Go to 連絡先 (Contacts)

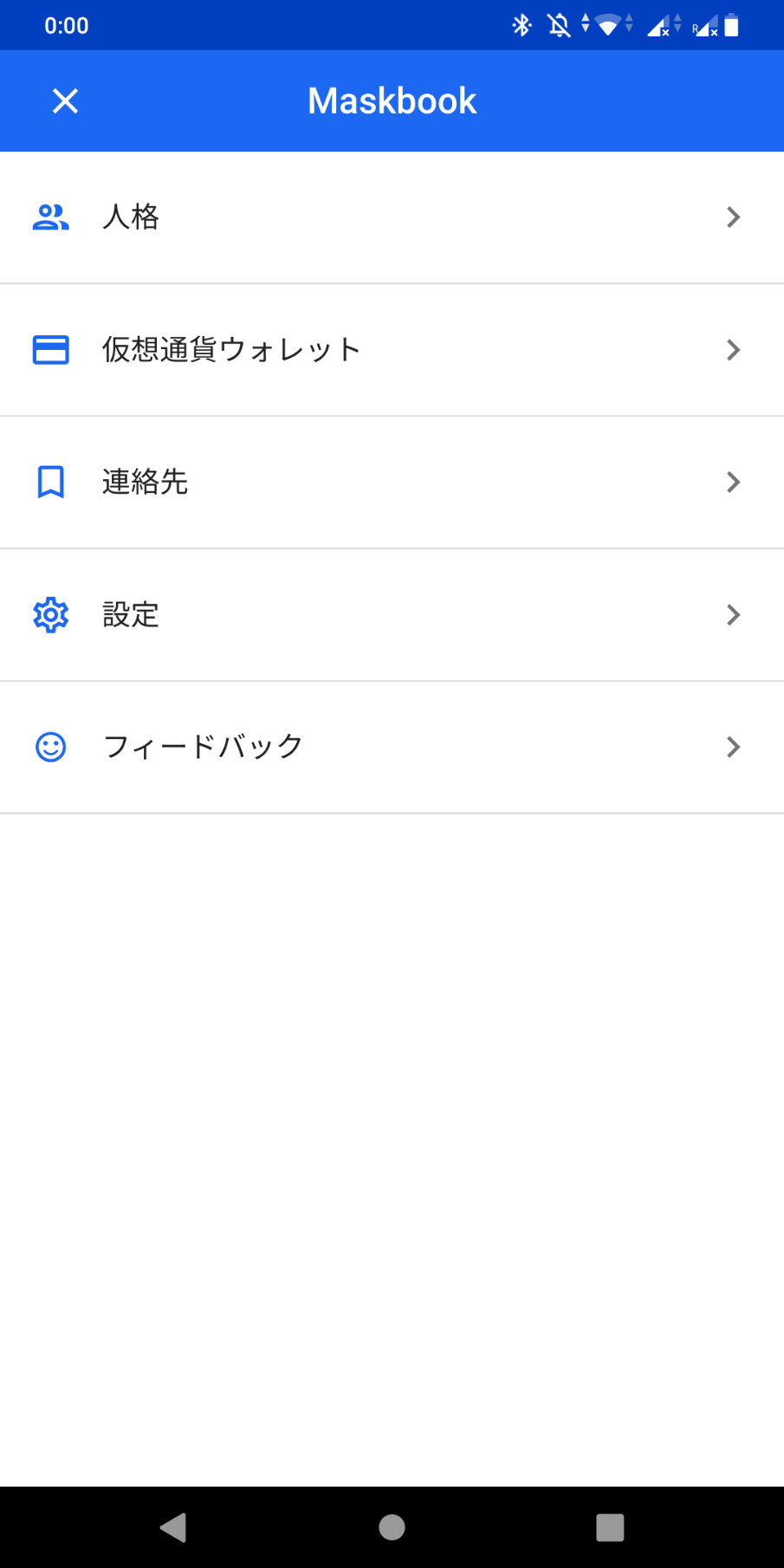[392, 483]
